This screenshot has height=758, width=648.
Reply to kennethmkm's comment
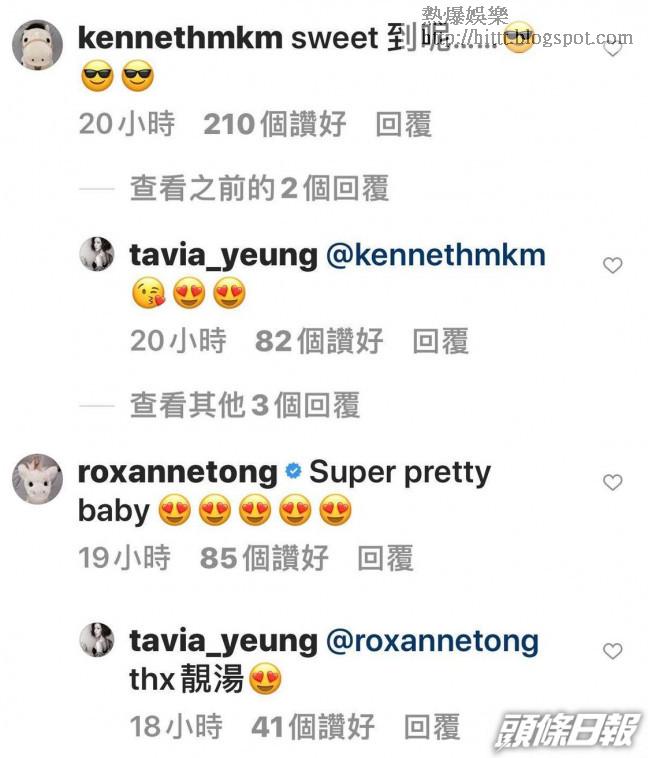click(403, 124)
